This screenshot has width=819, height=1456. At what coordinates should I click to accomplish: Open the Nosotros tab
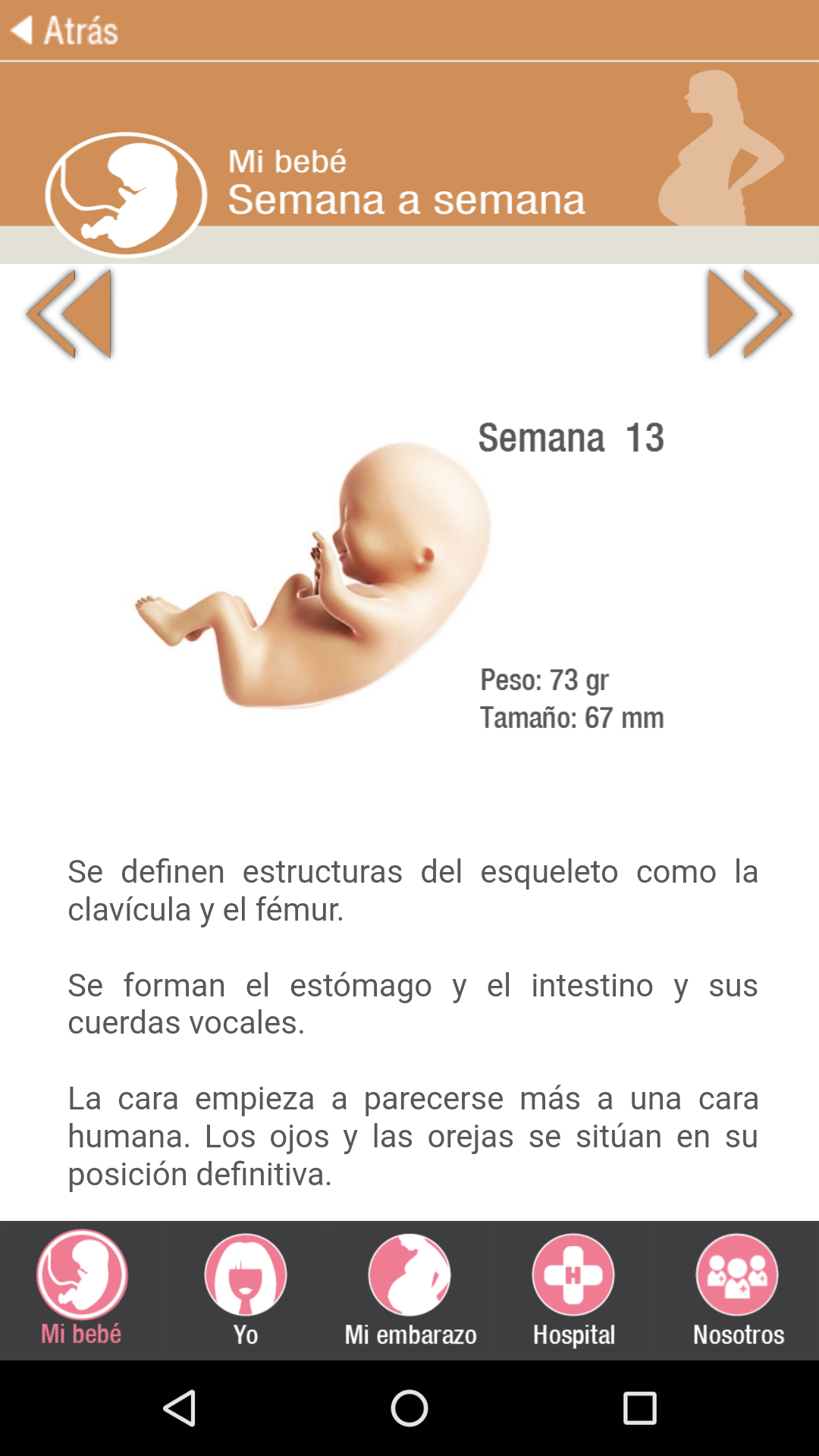click(x=738, y=1289)
